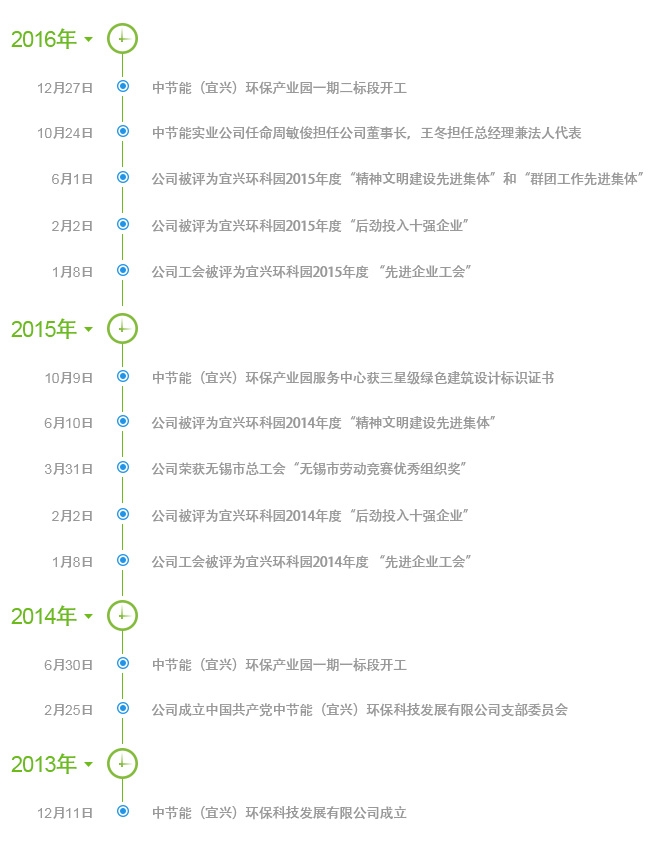The width and height of the screenshot is (650, 856).
Task: Toggle the 2014年 year section
Action: click(52, 616)
